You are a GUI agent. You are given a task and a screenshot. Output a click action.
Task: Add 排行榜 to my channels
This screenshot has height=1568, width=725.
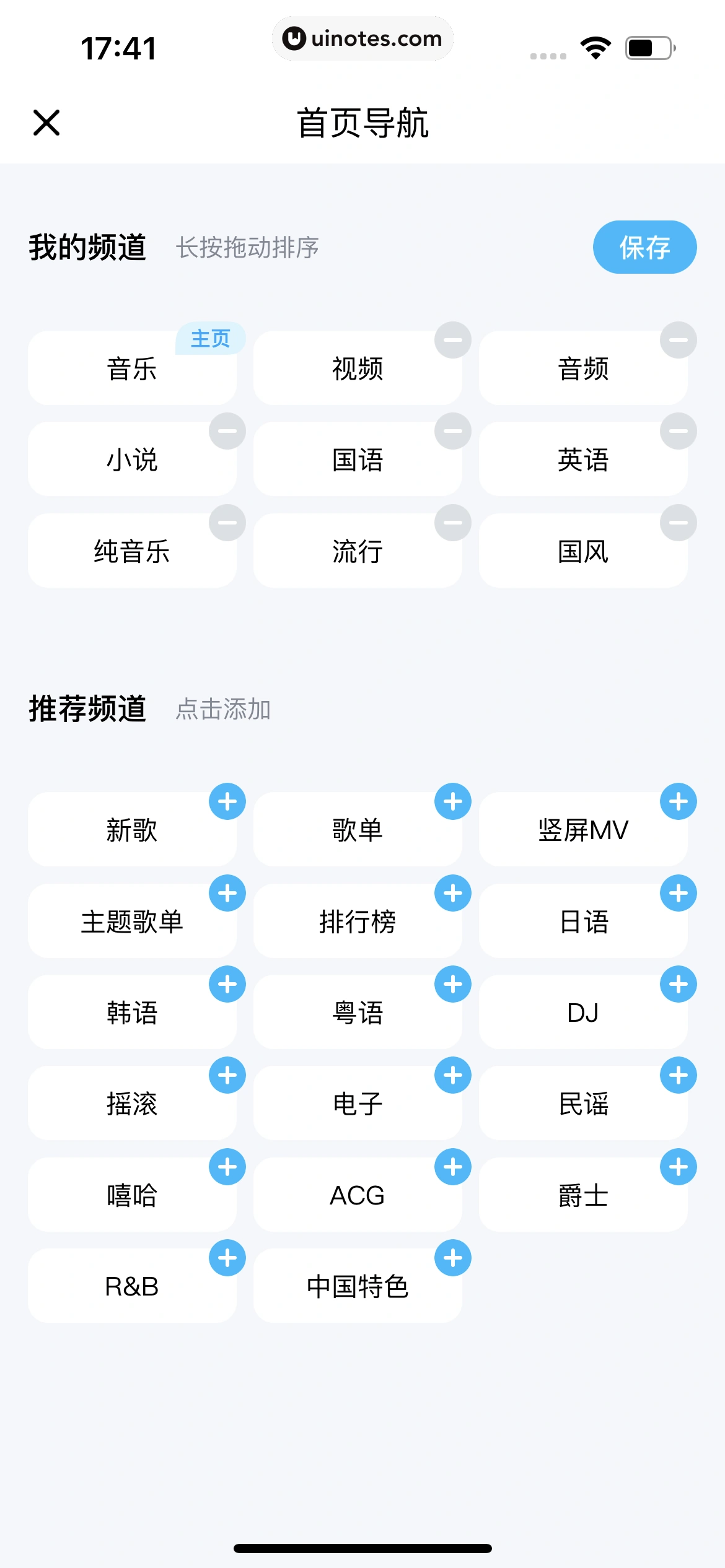453,893
